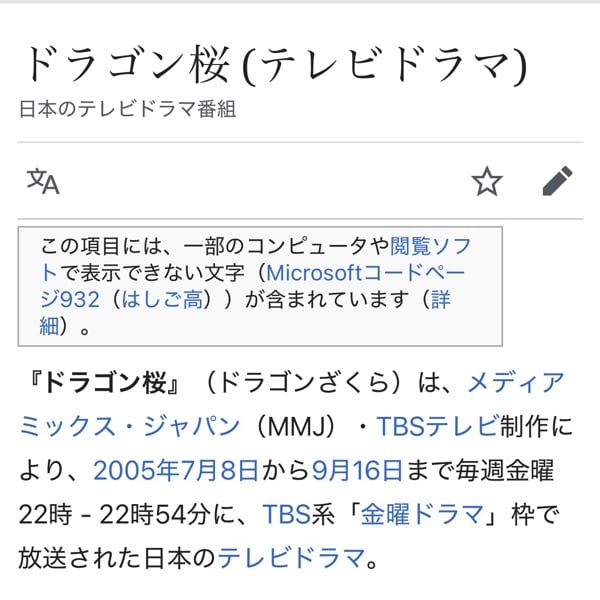The image size is (600, 600).
Task: Open the TBSテレビ link
Action: 437,426
